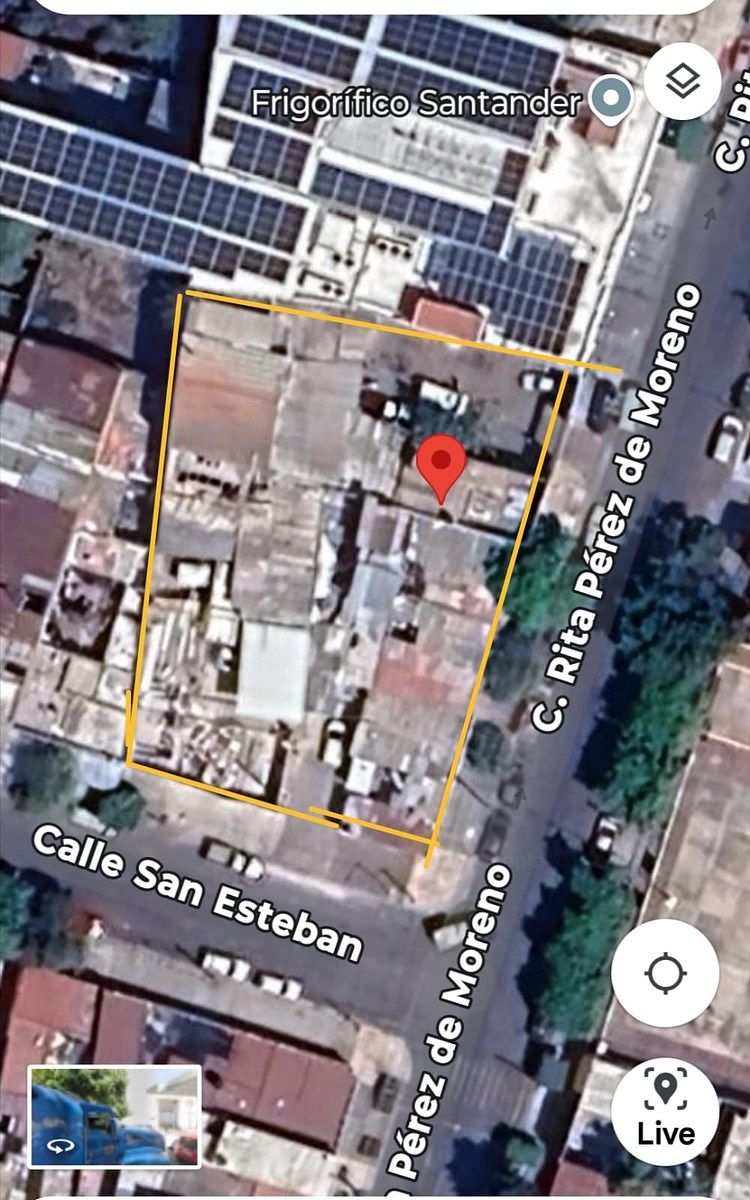Open the map layers selector

pos(682,83)
